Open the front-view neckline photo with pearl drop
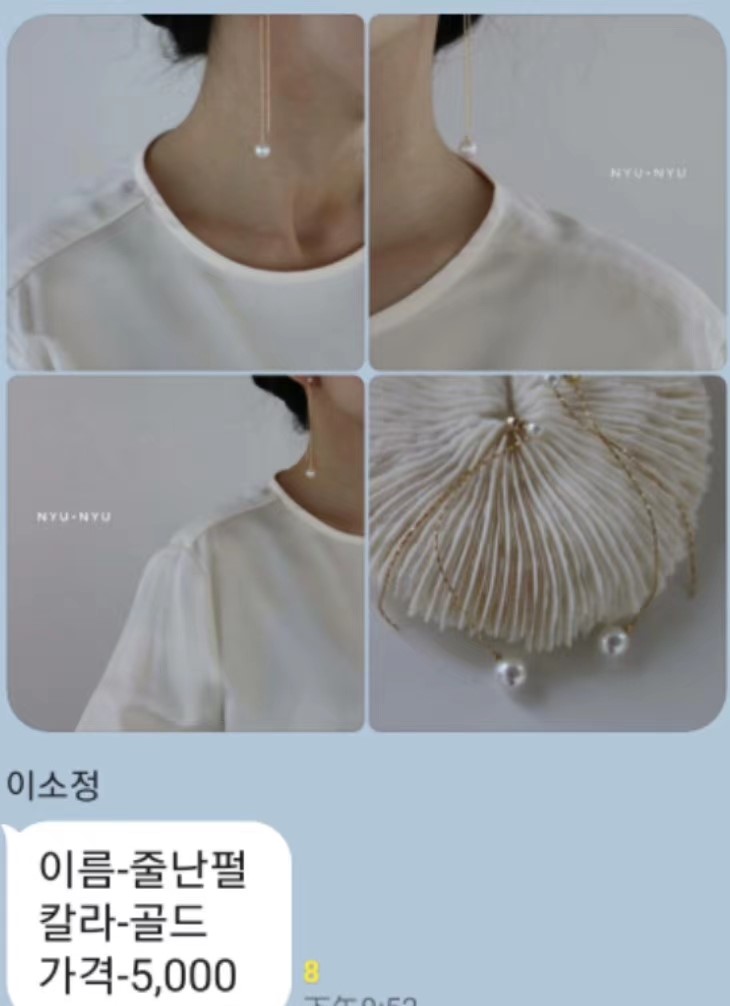Image resolution: width=730 pixels, height=1006 pixels. pyautogui.click(x=185, y=192)
